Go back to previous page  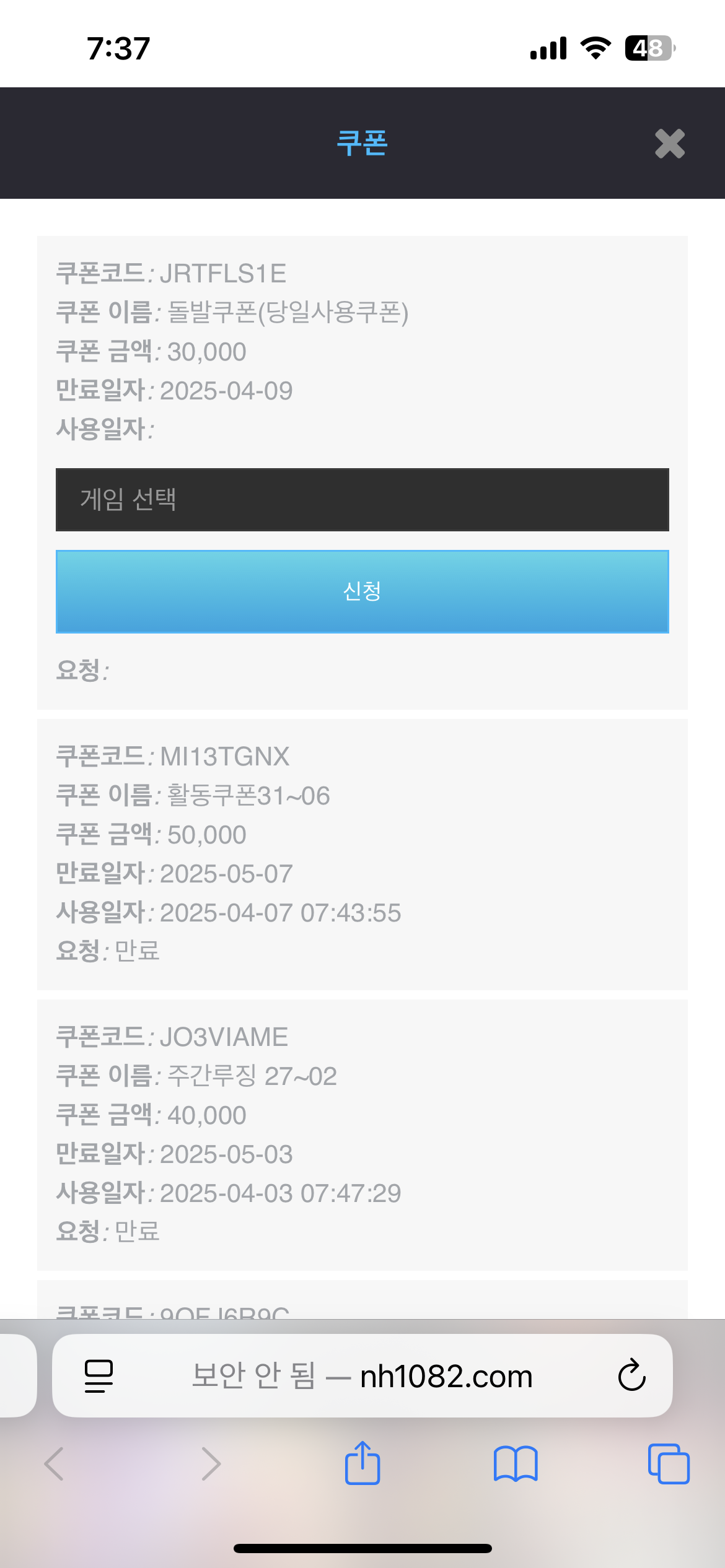click(x=55, y=1464)
